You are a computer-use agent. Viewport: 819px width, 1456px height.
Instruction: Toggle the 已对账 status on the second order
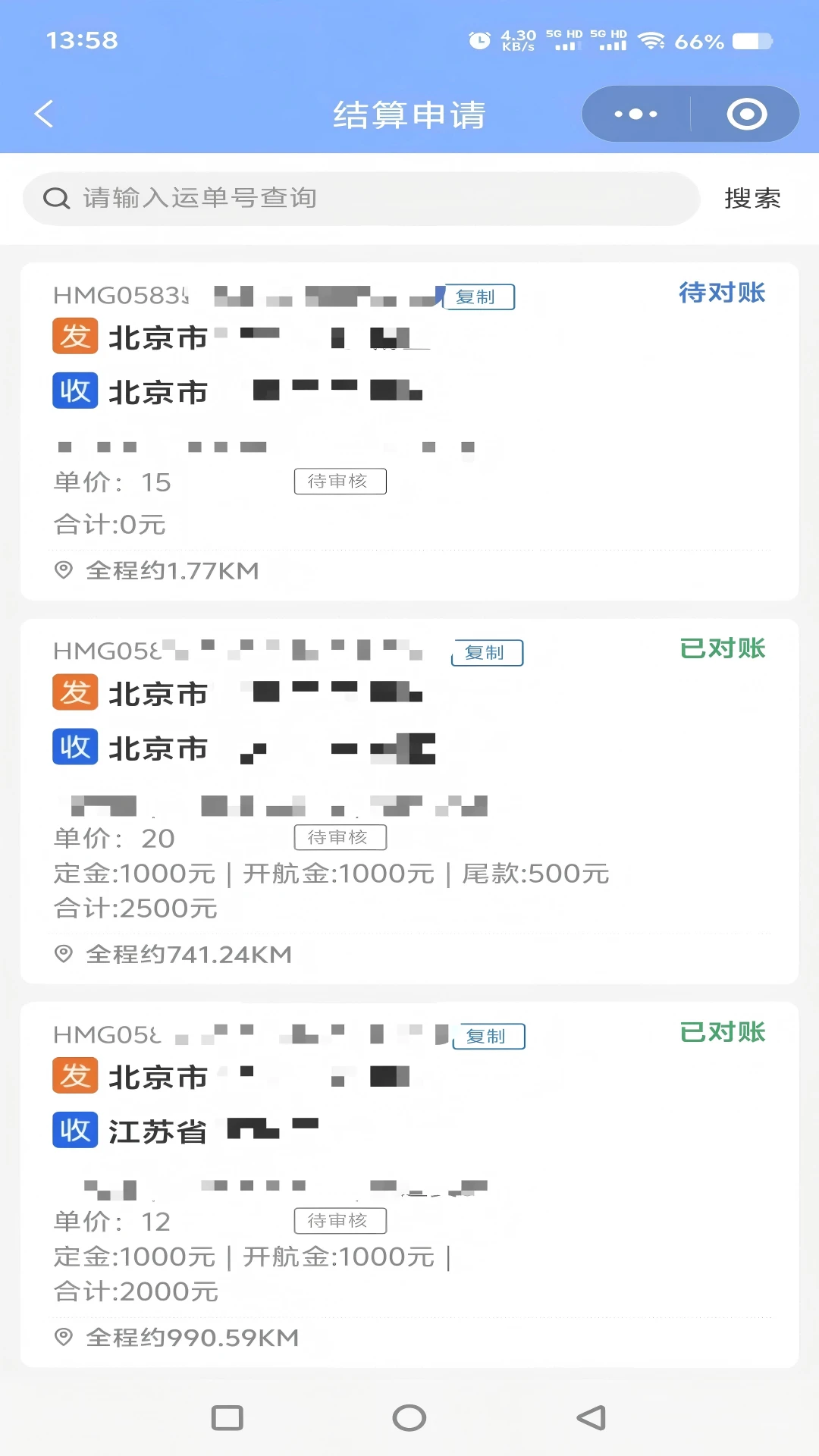(721, 649)
